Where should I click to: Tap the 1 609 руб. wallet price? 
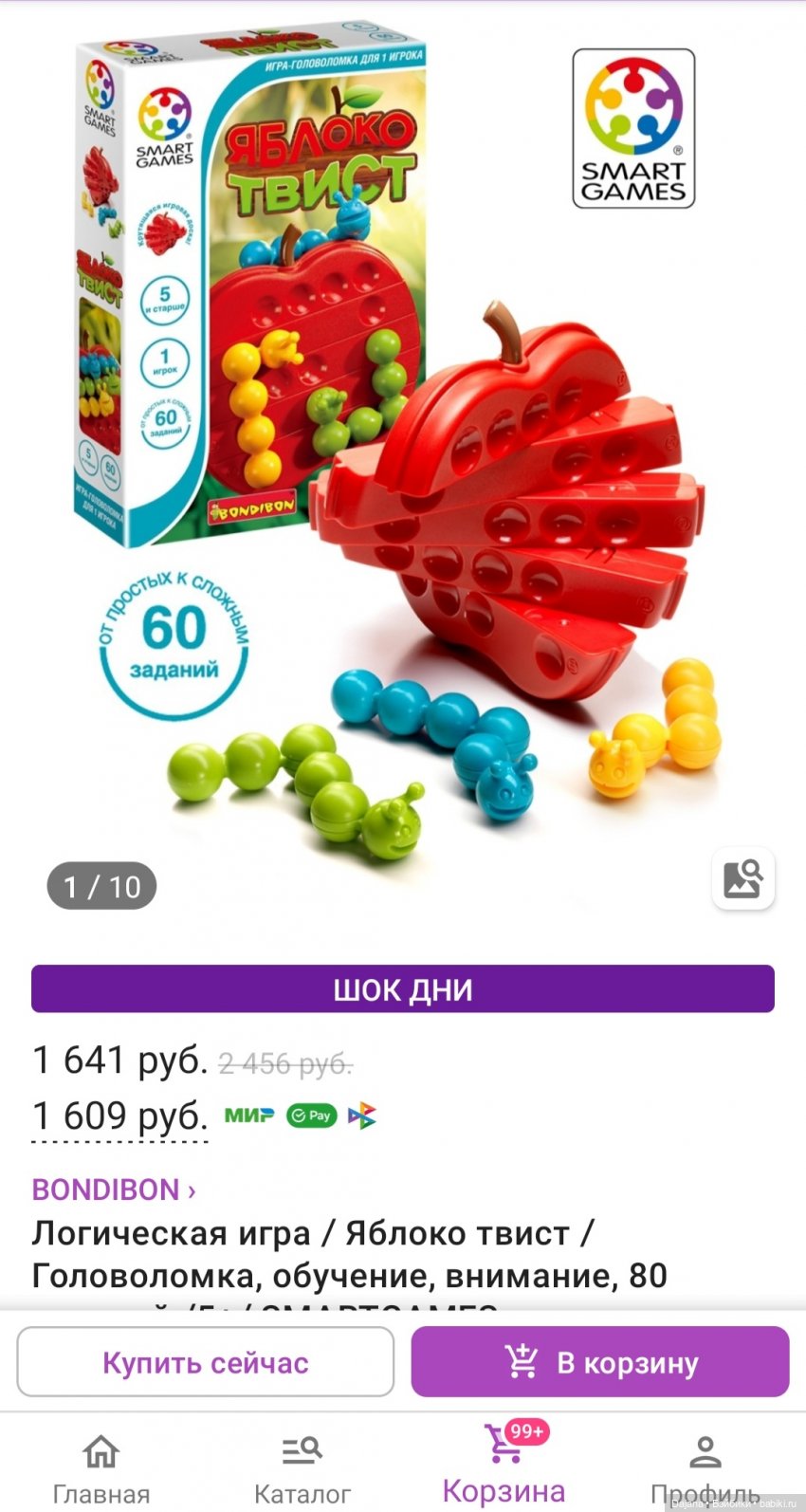coord(119,1116)
